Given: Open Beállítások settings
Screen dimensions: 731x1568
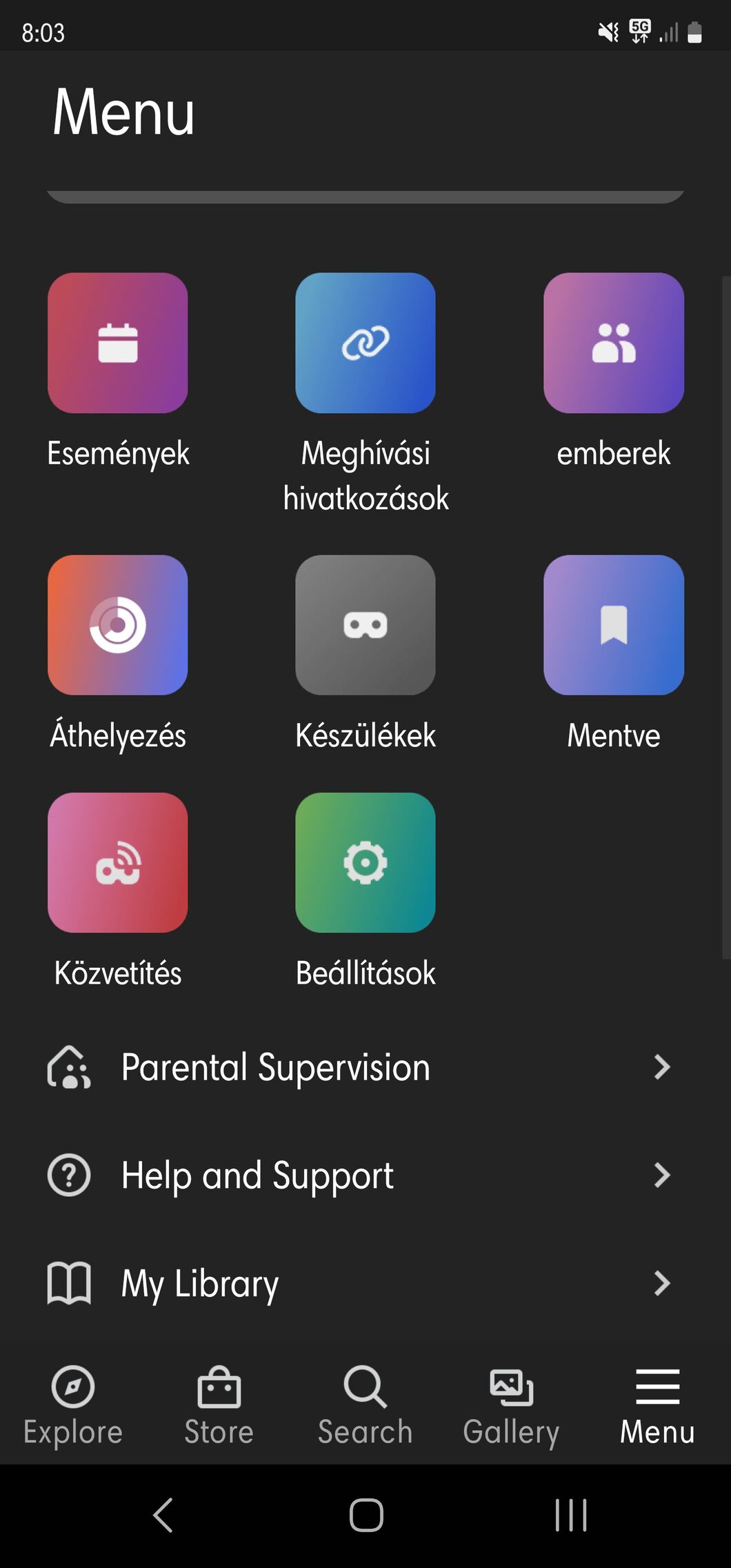Looking at the screenshot, I should coord(365,862).
